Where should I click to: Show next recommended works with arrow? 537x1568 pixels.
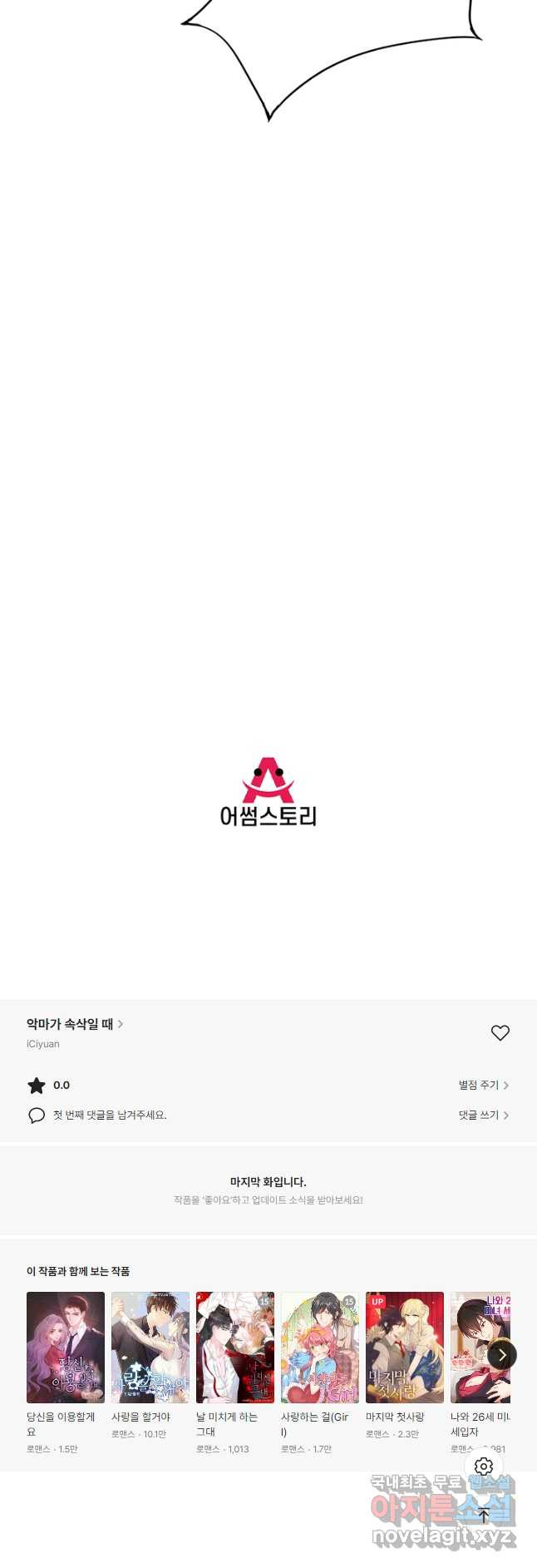(501, 1355)
